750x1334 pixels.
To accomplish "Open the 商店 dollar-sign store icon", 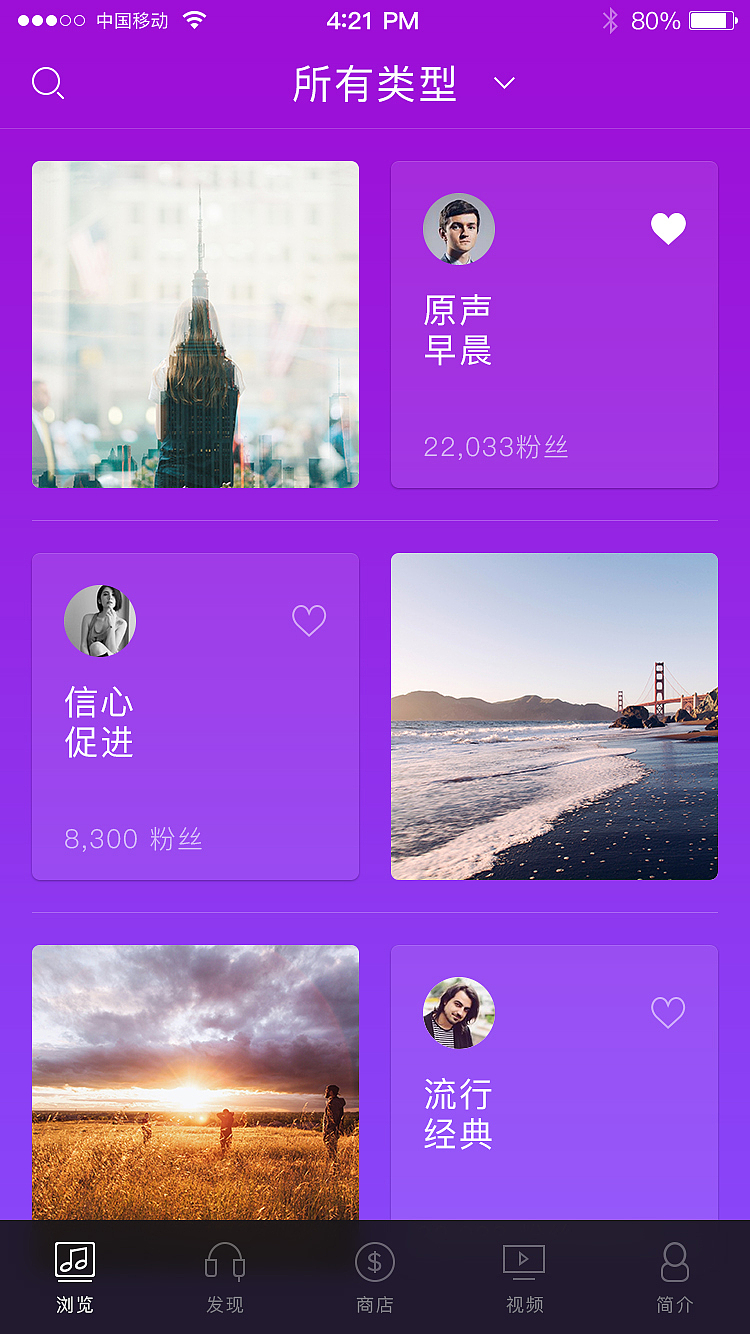I will 374,1263.
